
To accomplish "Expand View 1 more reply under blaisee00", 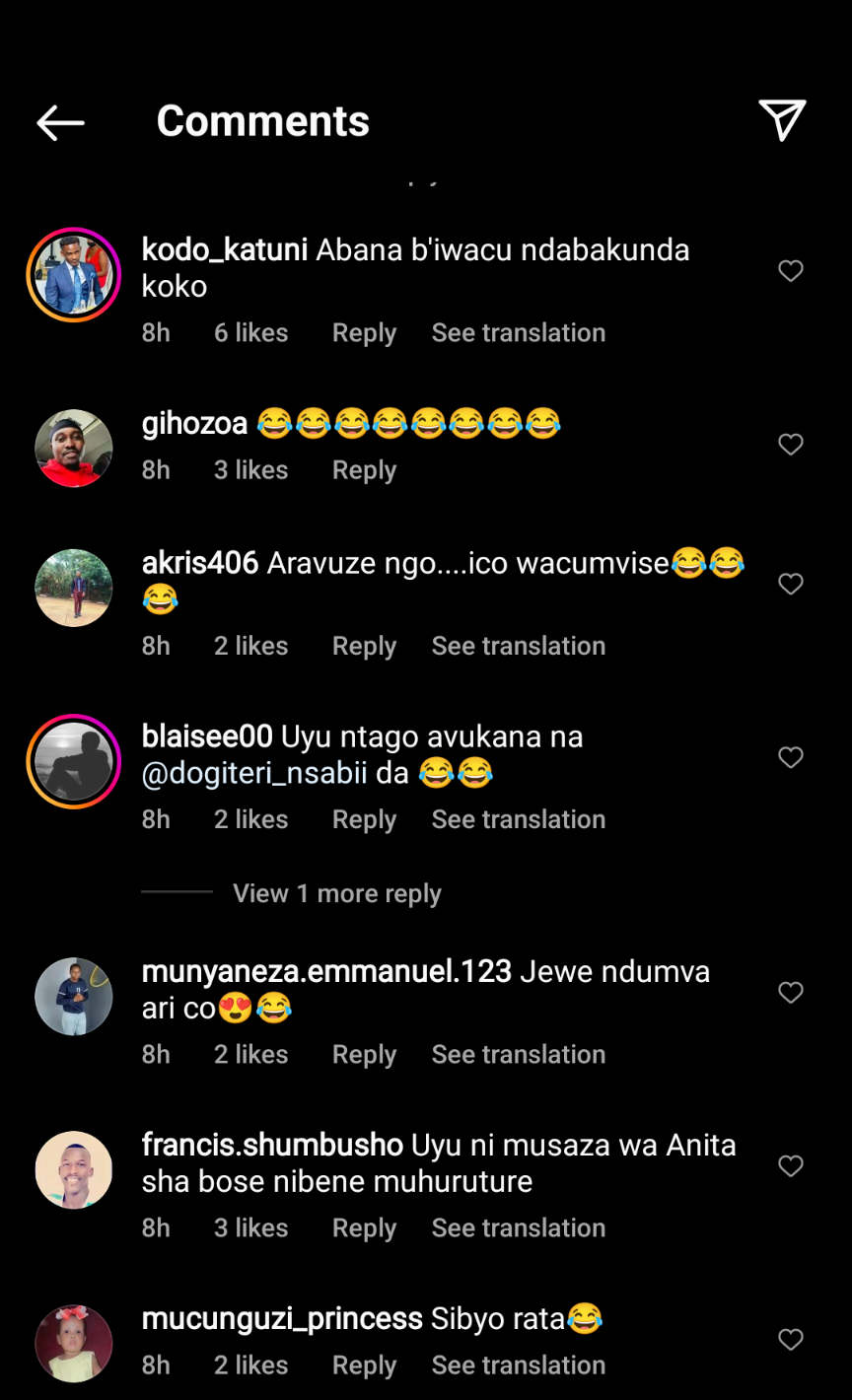I will pyautogui.click(x=336, y=893).
